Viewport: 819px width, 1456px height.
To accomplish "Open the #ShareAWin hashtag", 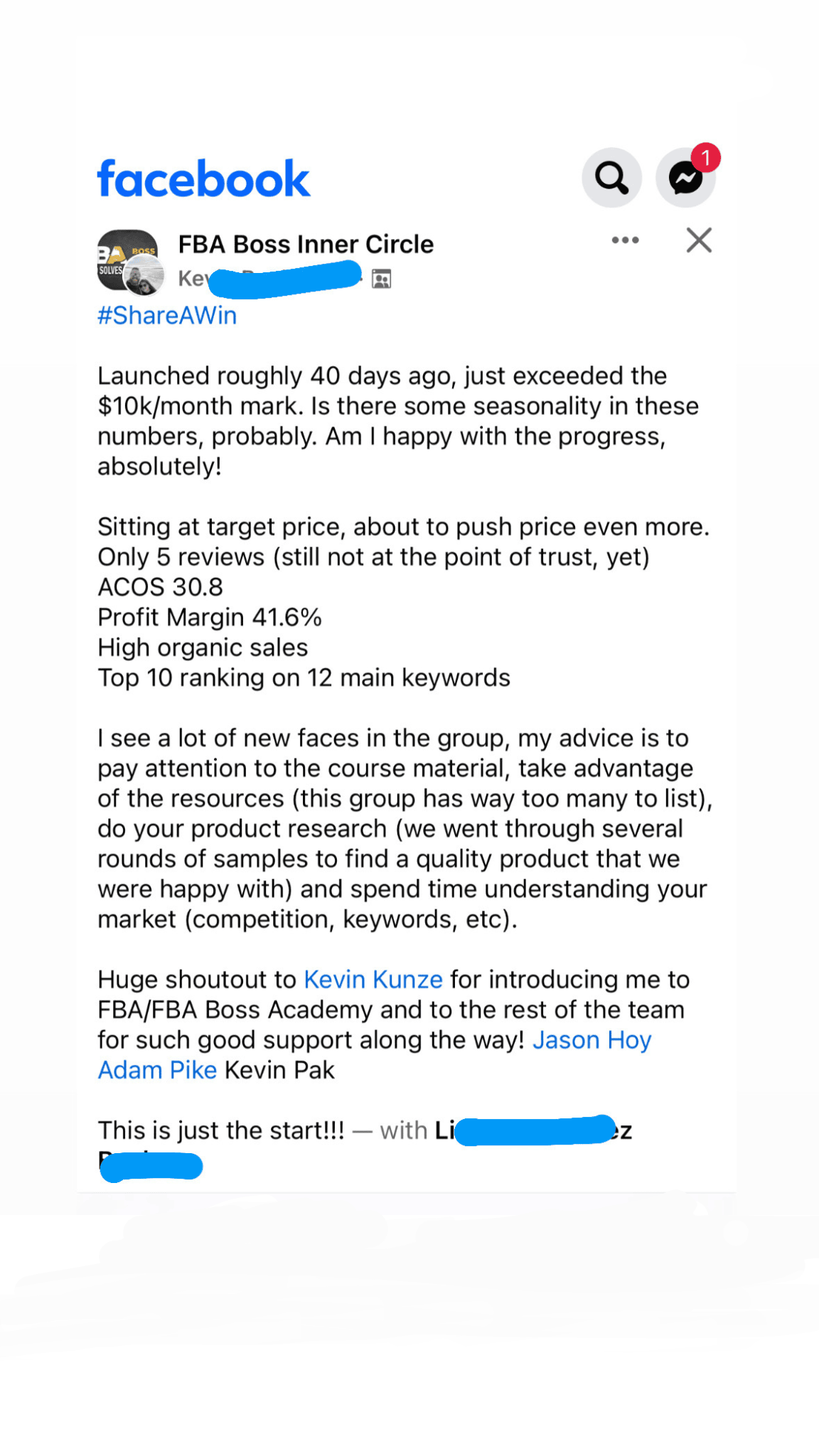I will tap(167, 315).
